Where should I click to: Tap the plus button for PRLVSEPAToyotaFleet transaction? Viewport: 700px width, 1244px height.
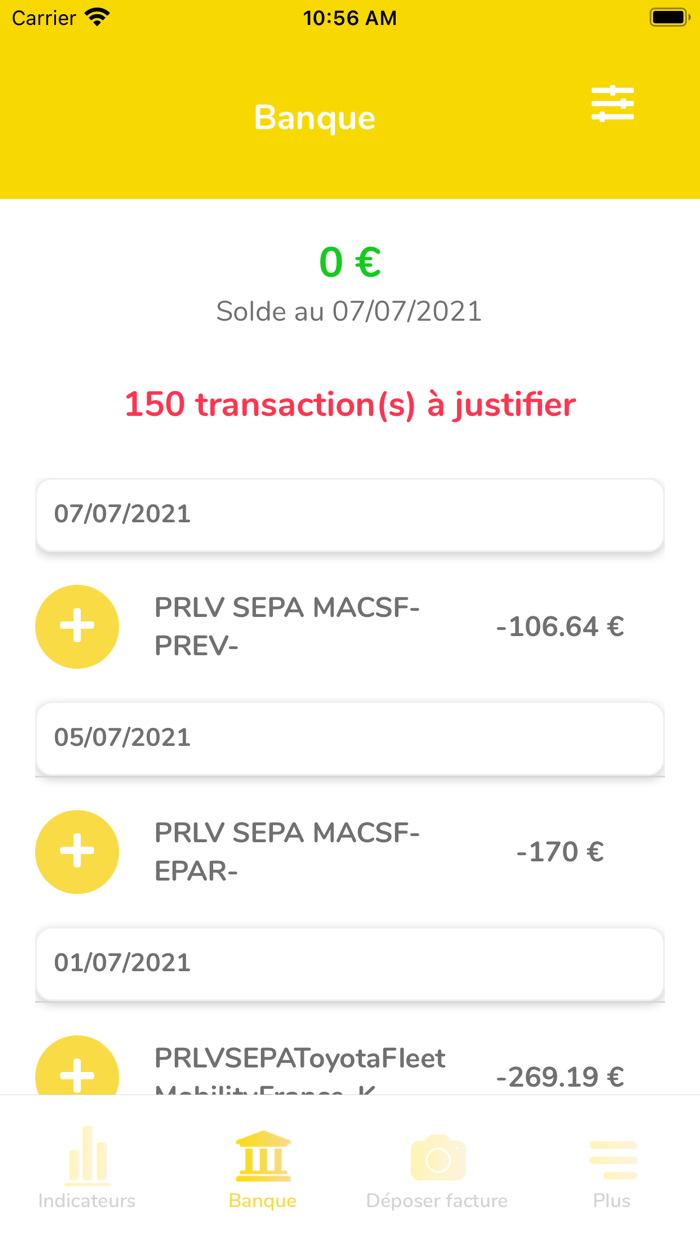(x=77, y=1070)
